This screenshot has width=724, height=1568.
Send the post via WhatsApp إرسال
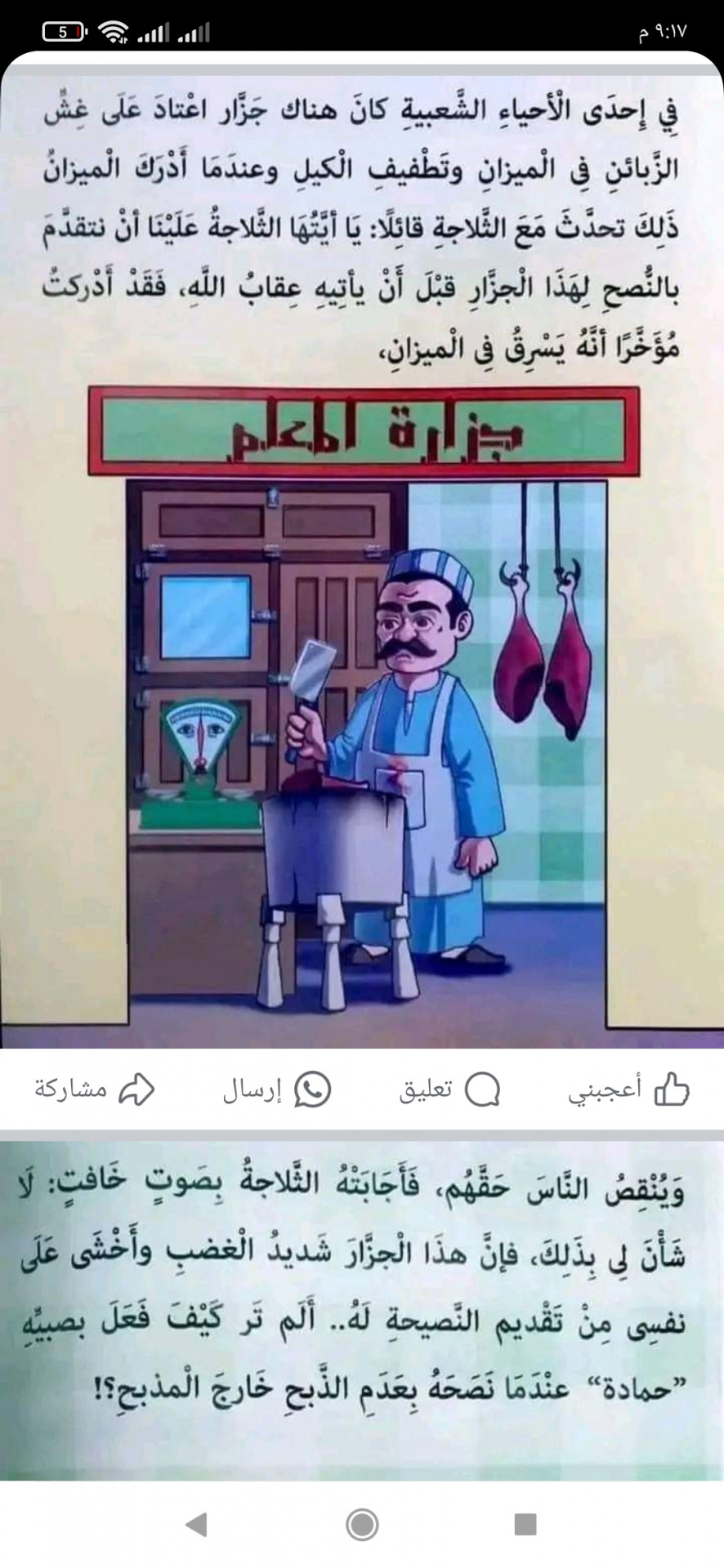click(276, 1089)
